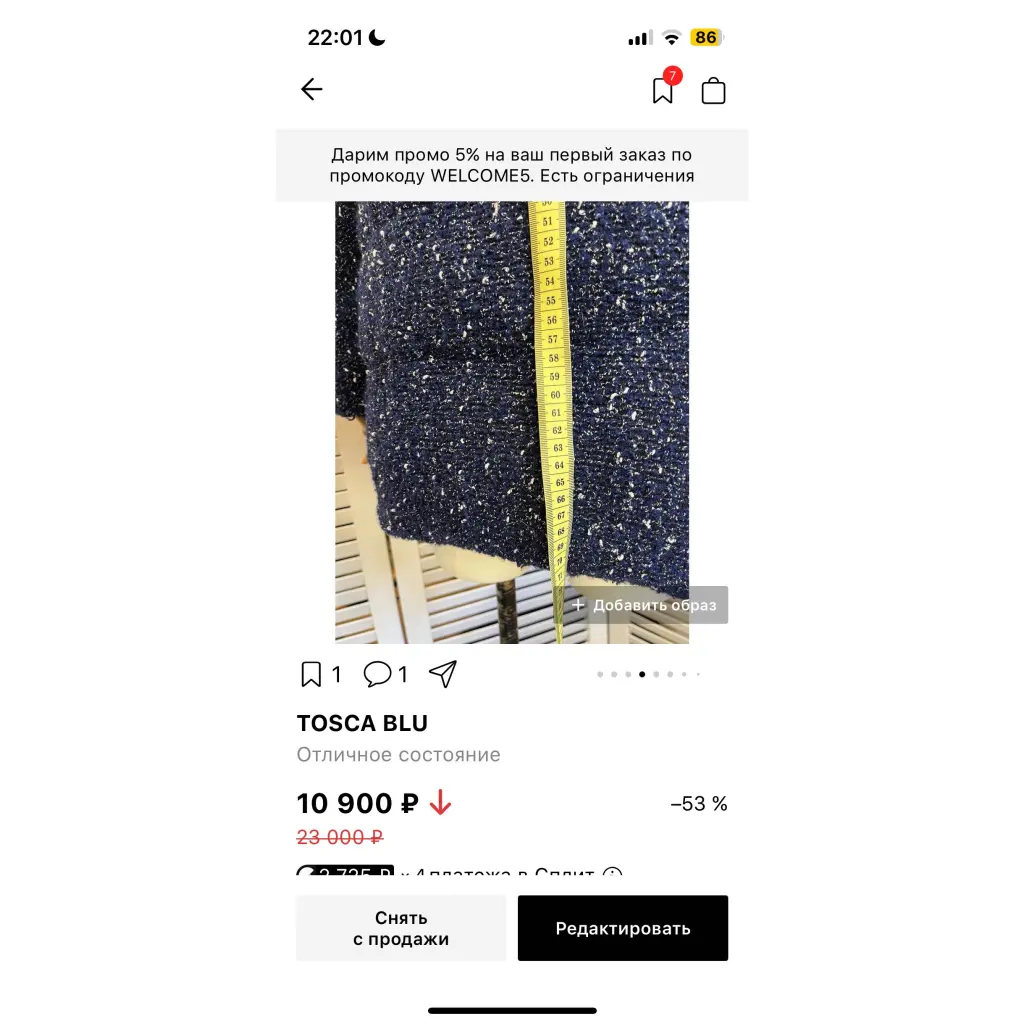Image resolution: width=1024 pixels, height=1024 pixels.
Task: Tap Снять с продажи button
Action: (x=401, y=928)
